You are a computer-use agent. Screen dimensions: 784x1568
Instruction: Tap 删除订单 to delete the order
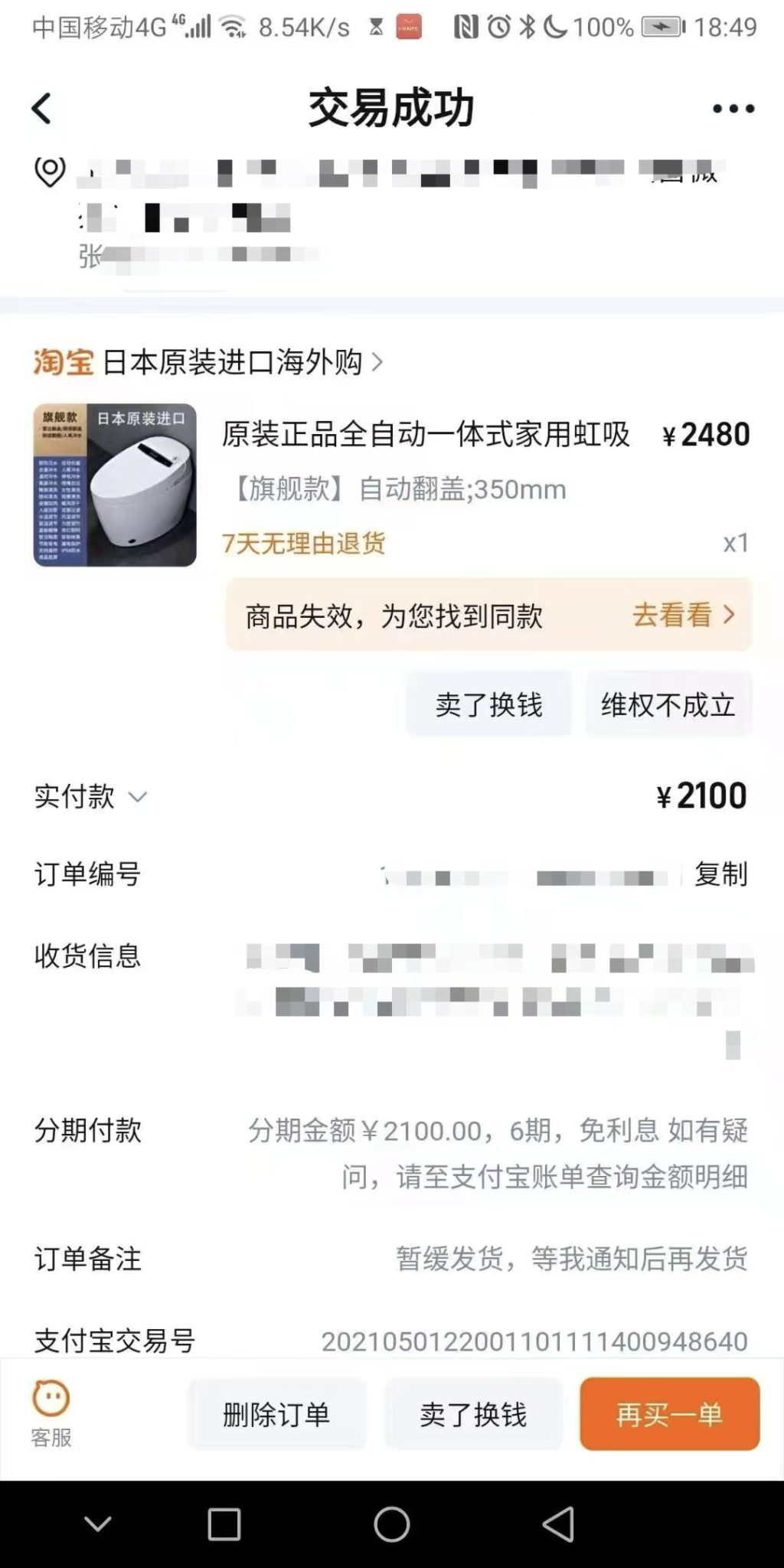[276, 1414]
